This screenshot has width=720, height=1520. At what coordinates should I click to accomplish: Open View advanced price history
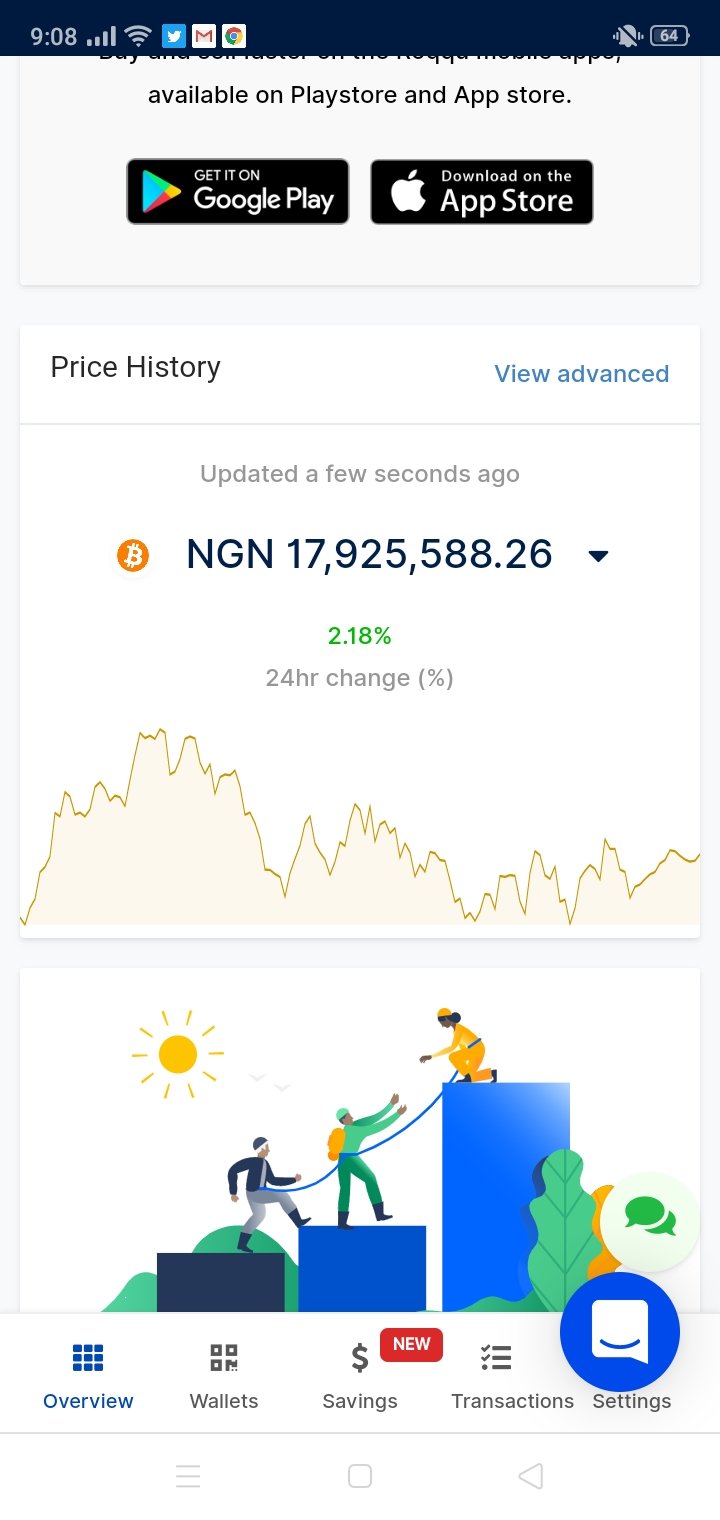(581, 374)
